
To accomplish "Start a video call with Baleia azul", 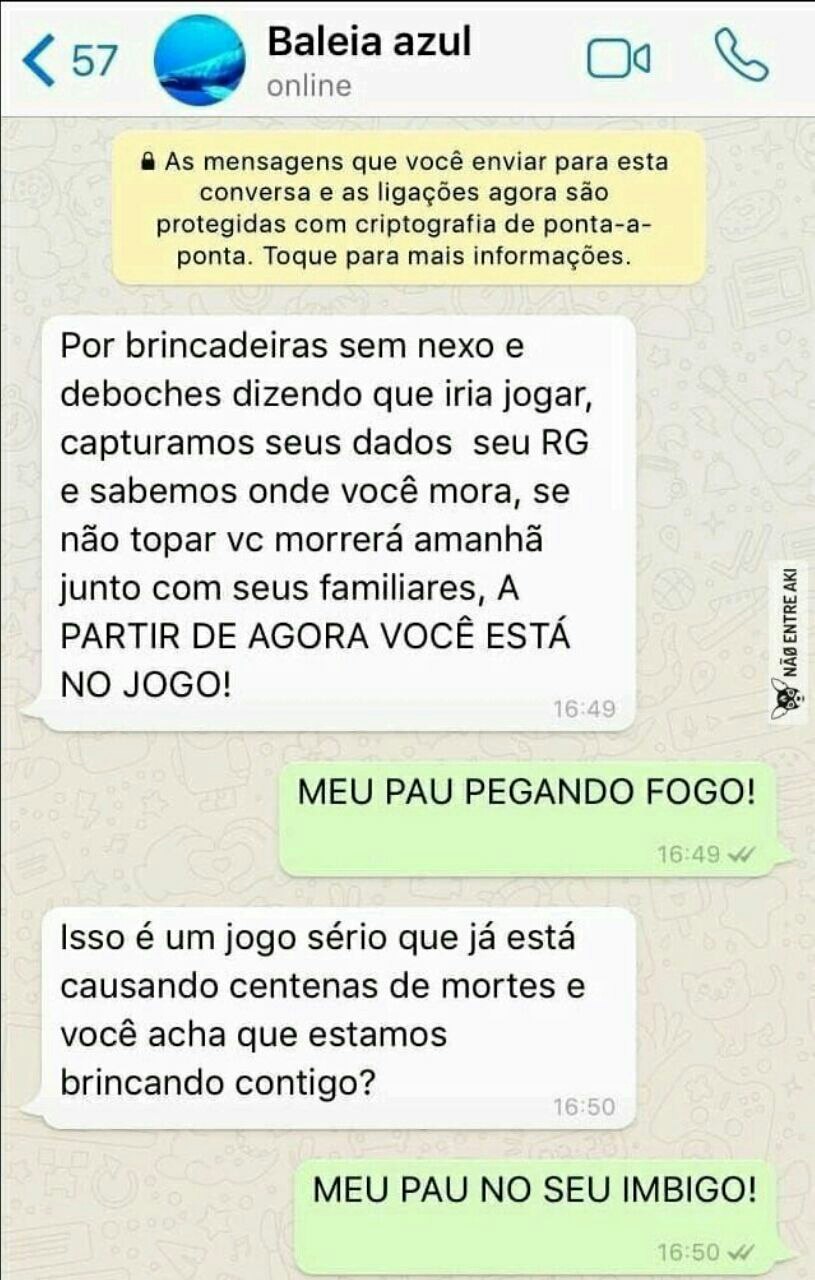I will click(x=618, y=59).
